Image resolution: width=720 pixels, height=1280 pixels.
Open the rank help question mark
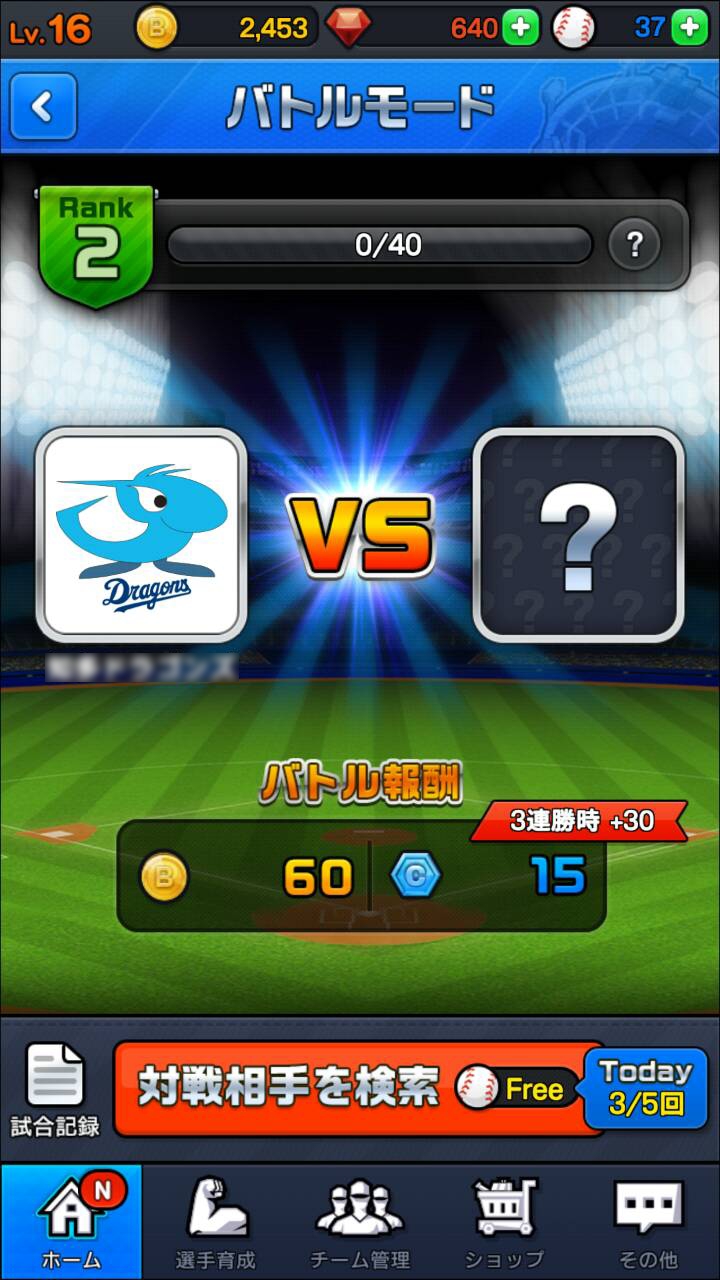(634, 244)
